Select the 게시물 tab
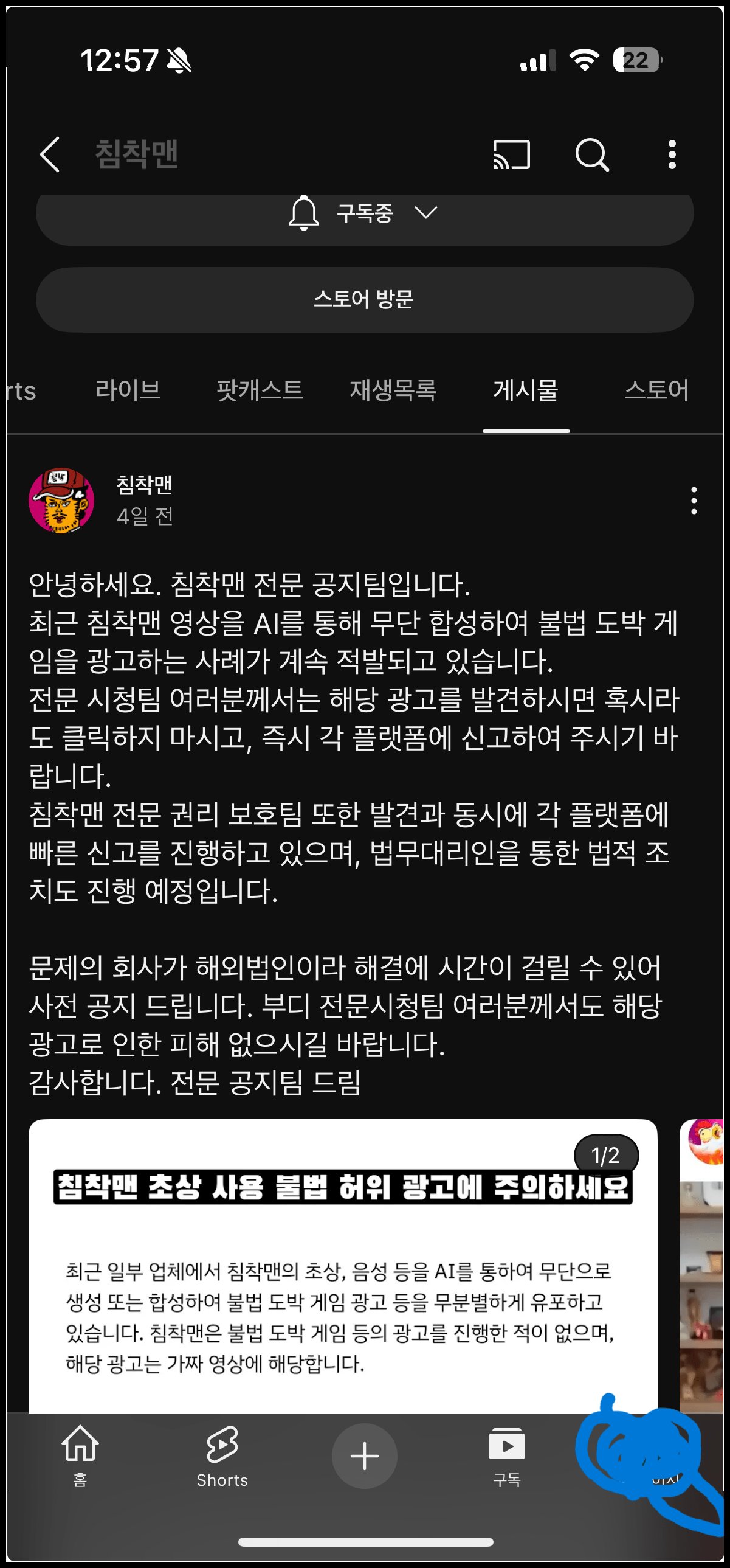The width and height of the screenshot is (730, 1568). 526,390
